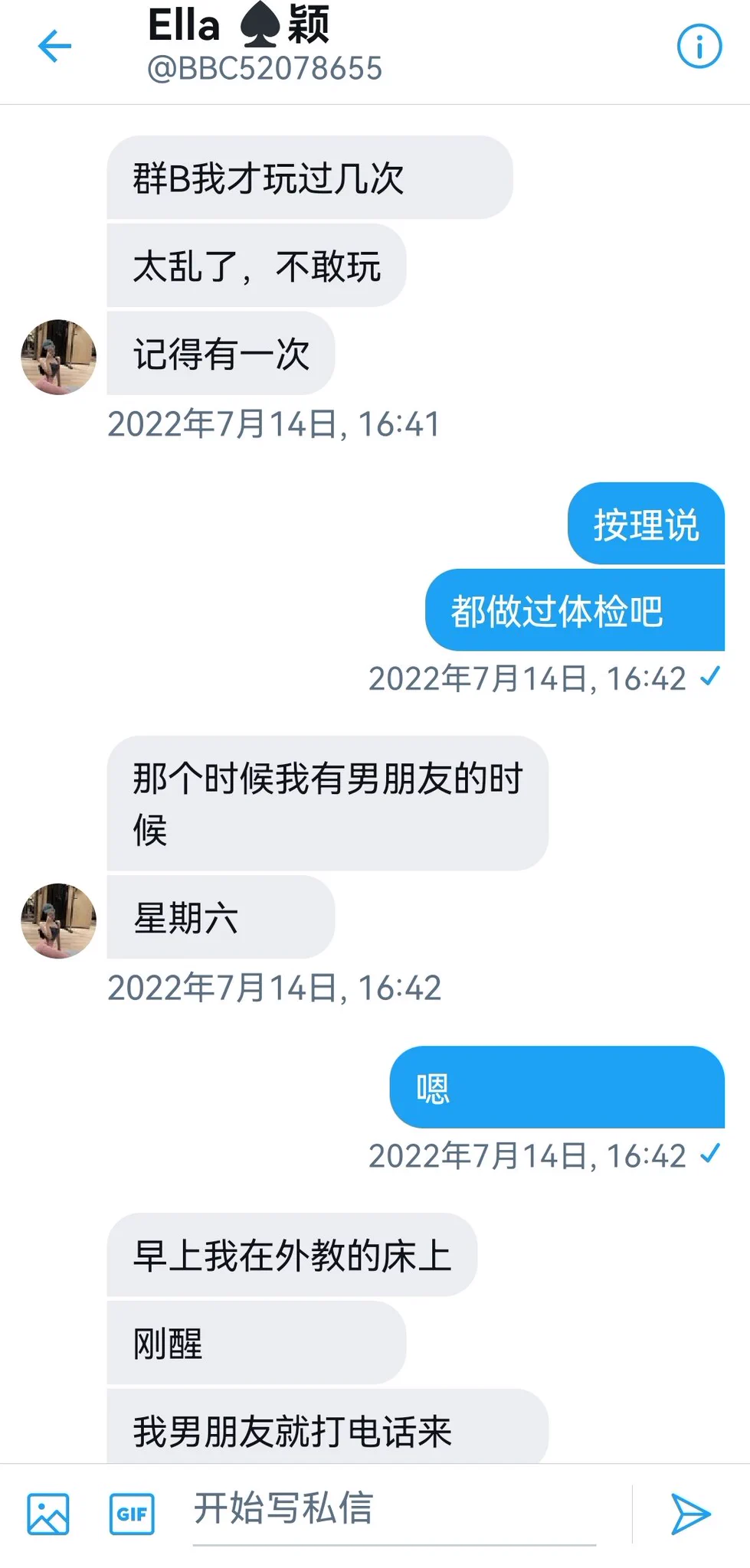Open Ella's profile from the avatar beside 星期六
This screenshot has width=750, height=1568.
pyautogui.click(x=59, y=921)
